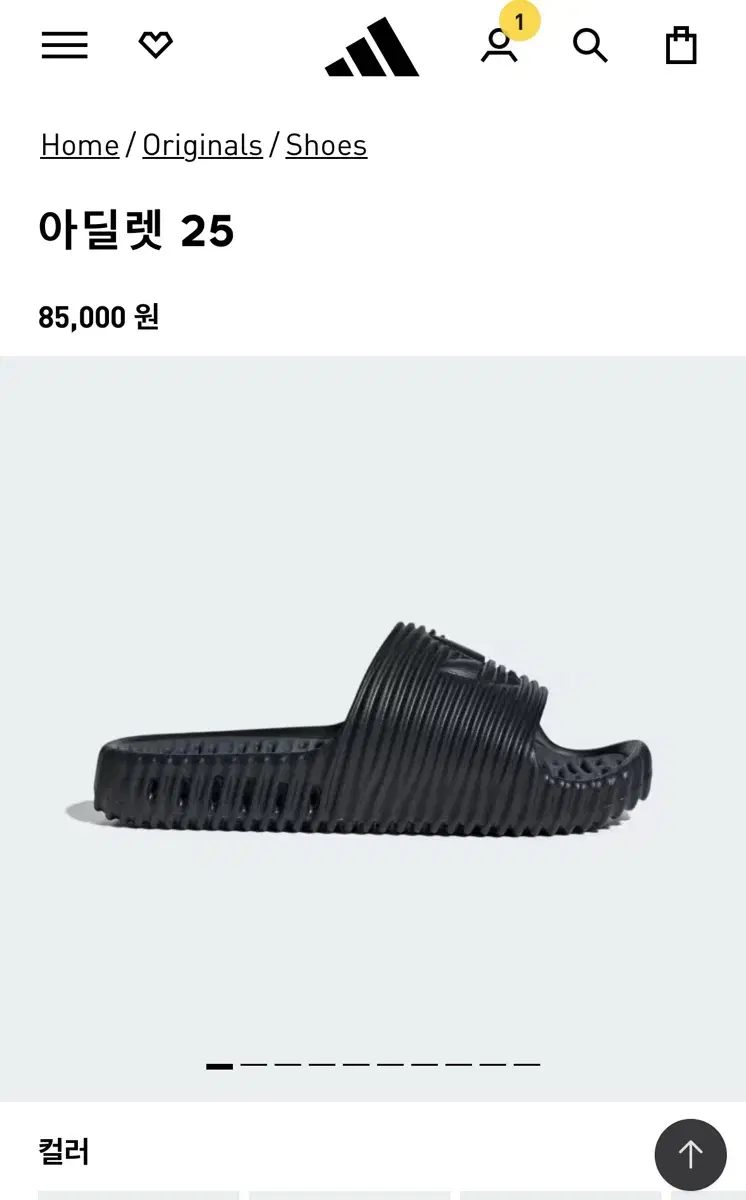
Task: Open the account profile icon
Action: coord(497,48)
